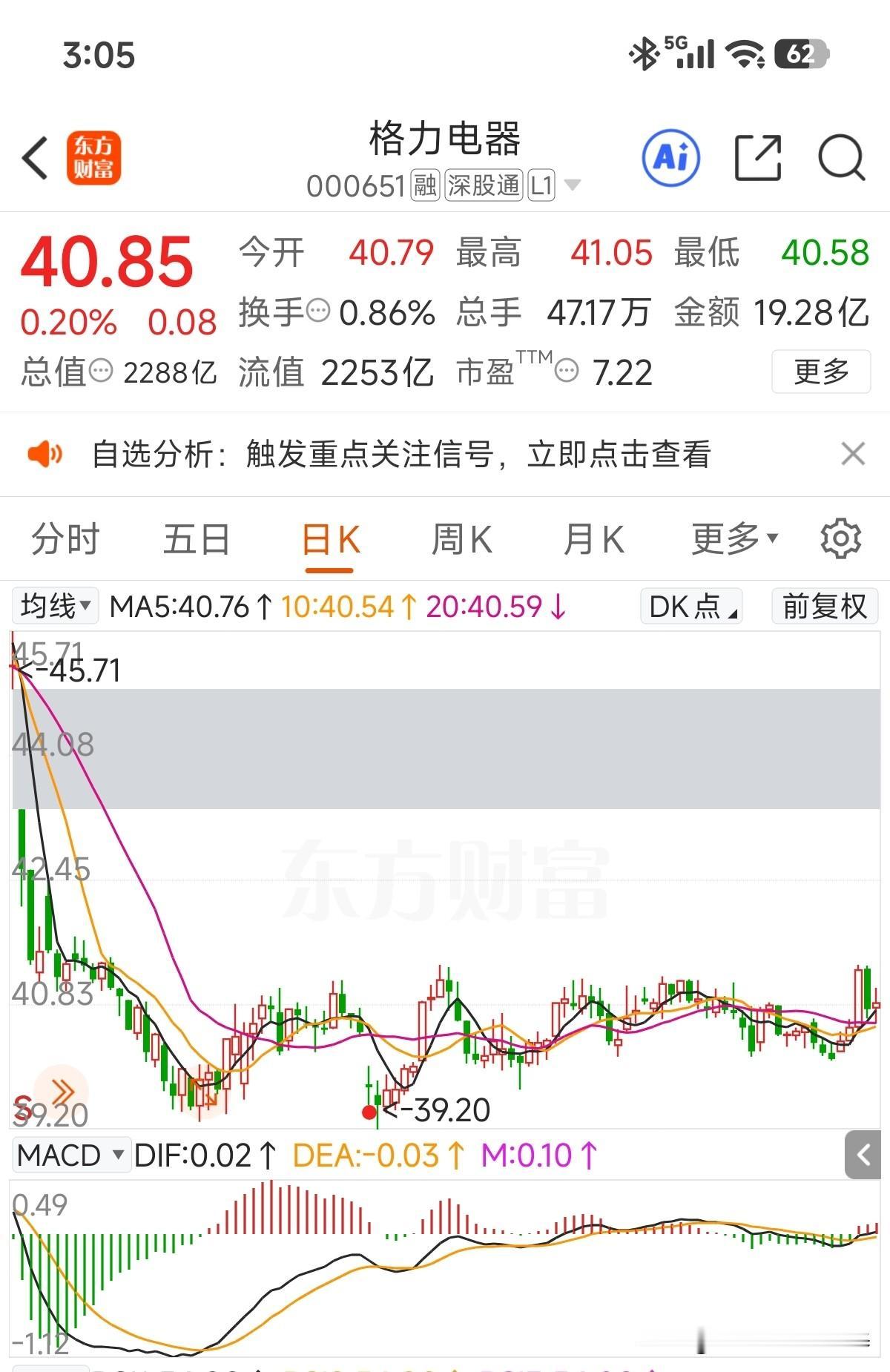
Task: Collapse the right-side chevron near MACD panel
Action: 864,1155
